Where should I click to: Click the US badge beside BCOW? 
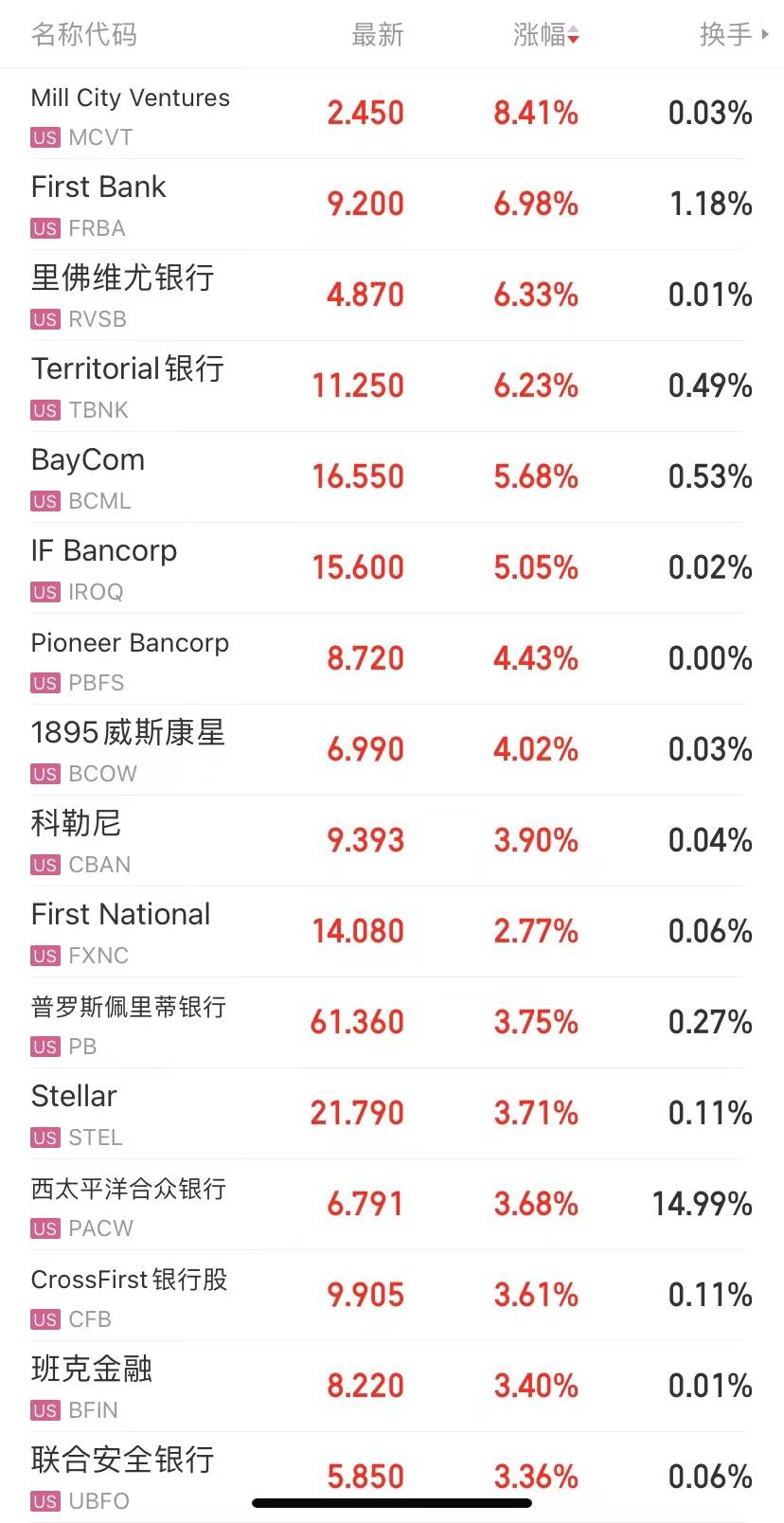coord(44,774)
